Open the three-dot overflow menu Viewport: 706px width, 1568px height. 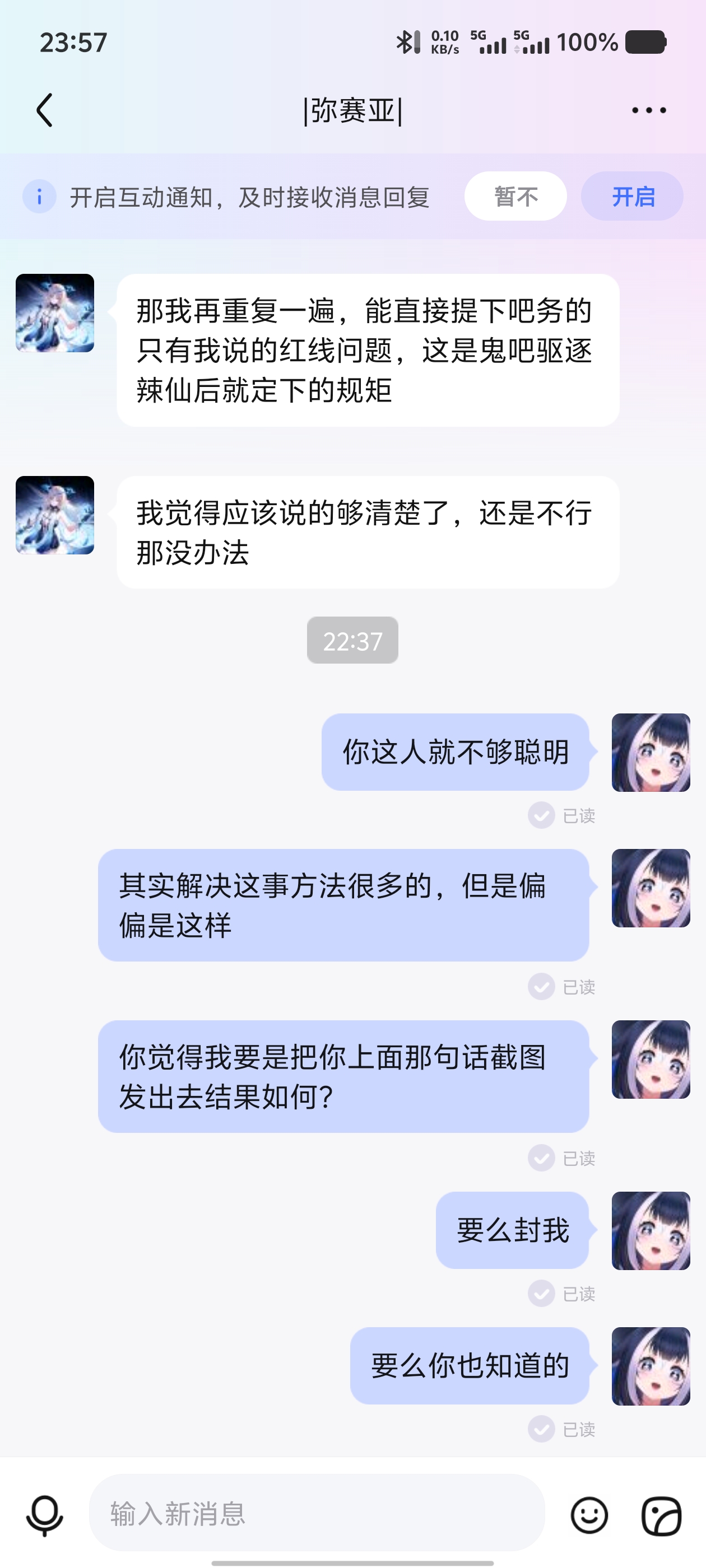pos(648,110)
